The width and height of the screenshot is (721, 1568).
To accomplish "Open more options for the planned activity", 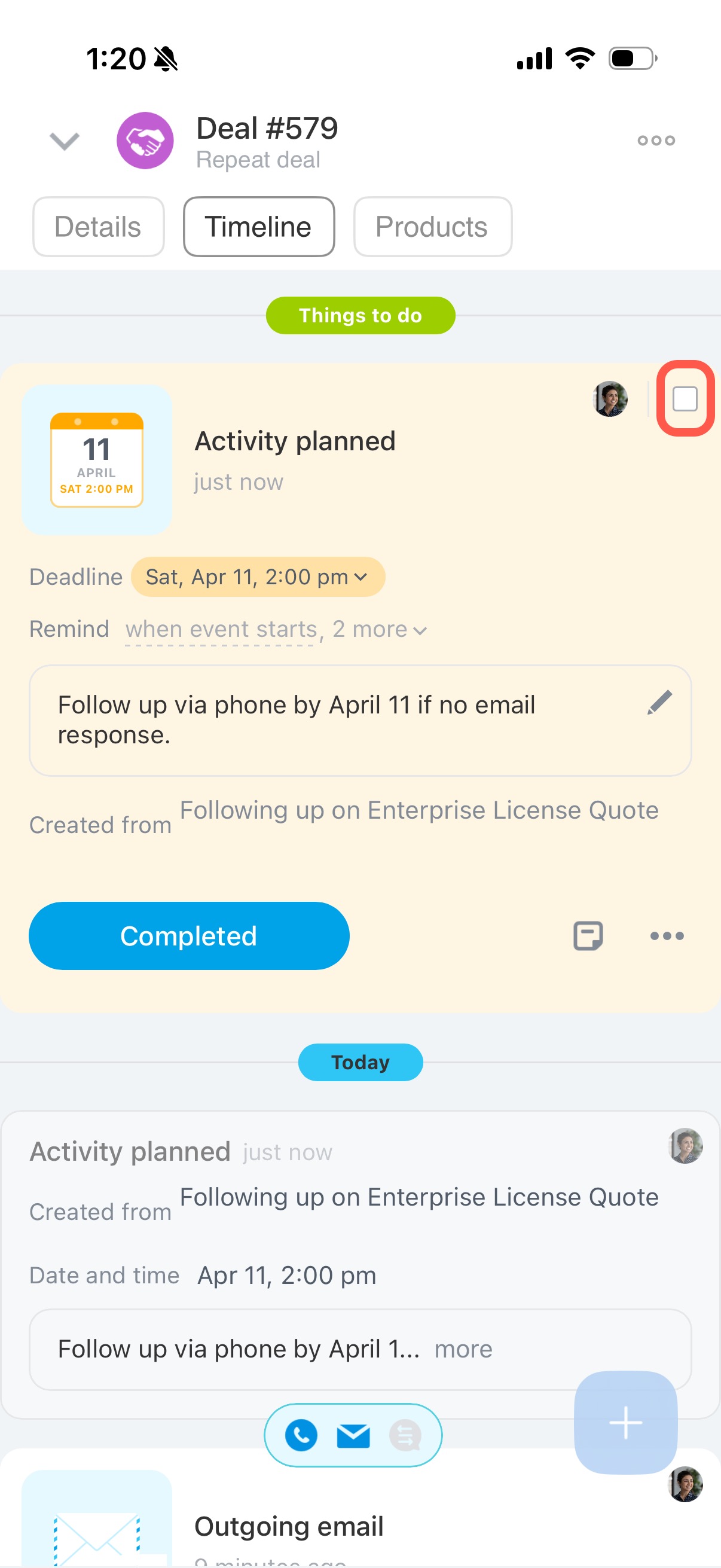I will [x=666, y=935].
